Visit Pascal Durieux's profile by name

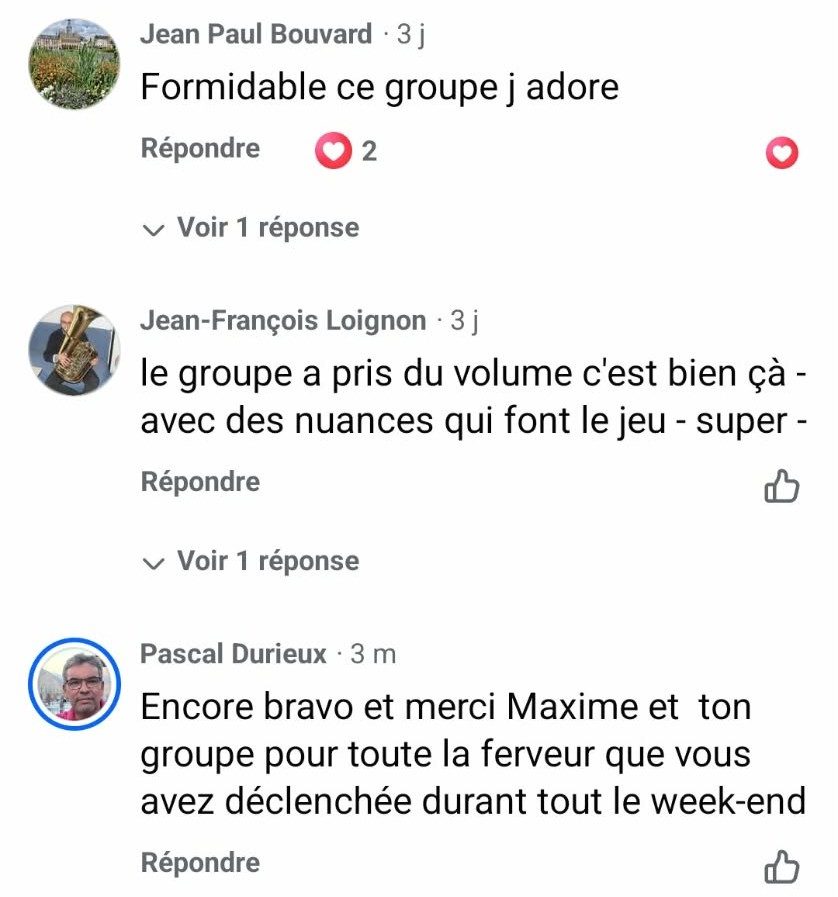point(233,654)
